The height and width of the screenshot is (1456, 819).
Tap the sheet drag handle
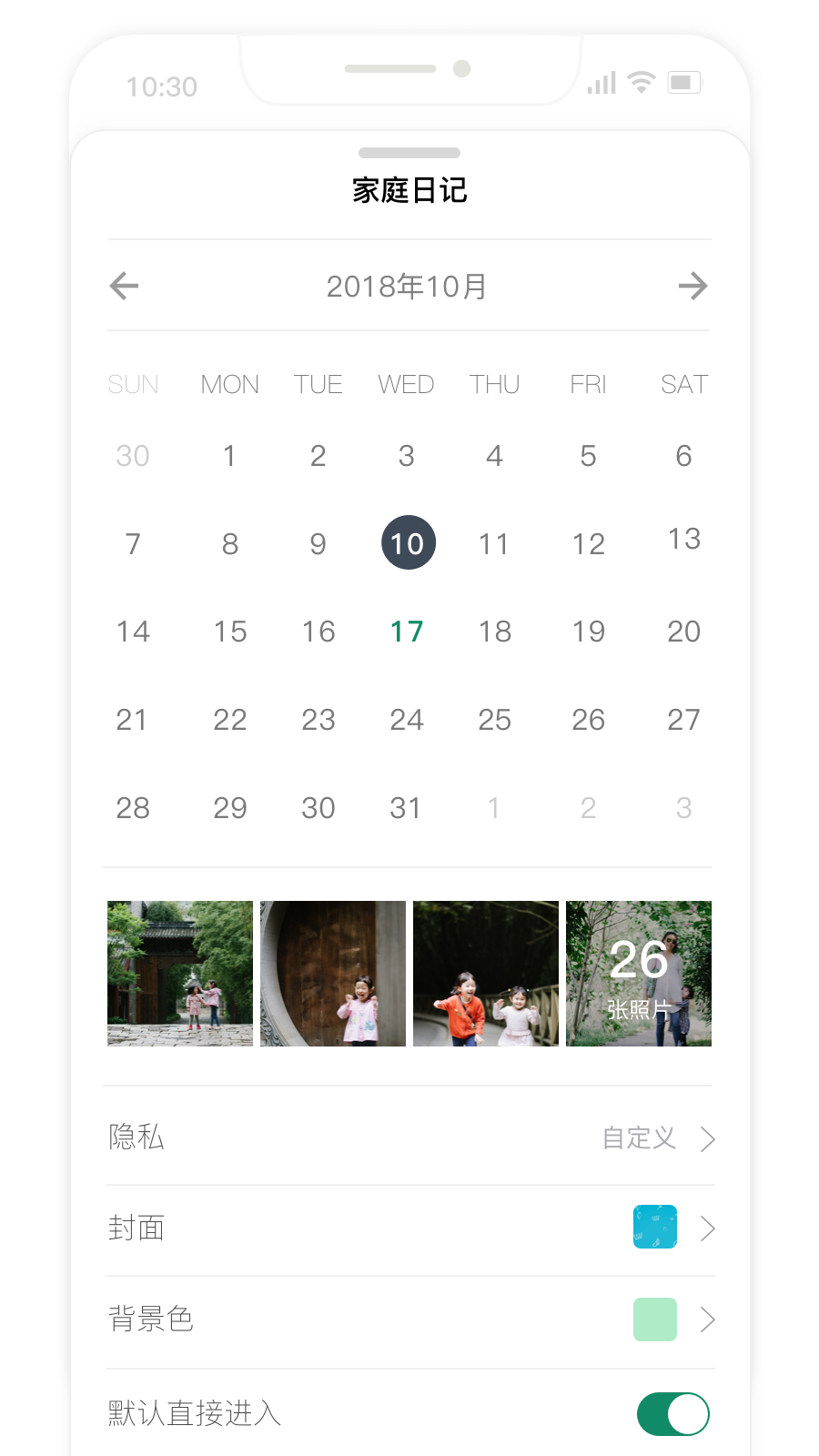click(x=409, y=153)
